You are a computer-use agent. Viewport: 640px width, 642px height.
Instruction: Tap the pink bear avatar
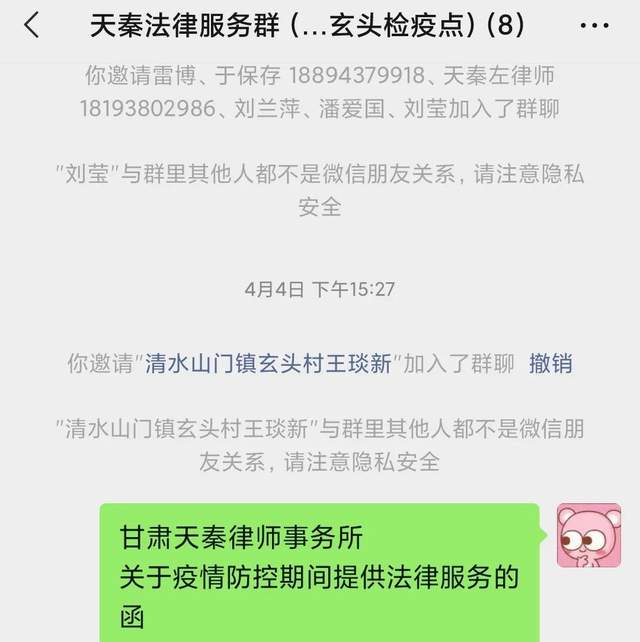point(588,535)
